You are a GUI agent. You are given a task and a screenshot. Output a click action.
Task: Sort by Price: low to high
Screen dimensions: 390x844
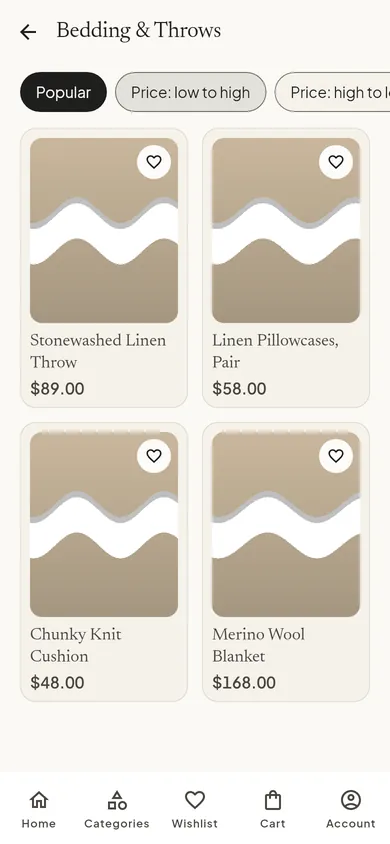(x=190, y=92)
